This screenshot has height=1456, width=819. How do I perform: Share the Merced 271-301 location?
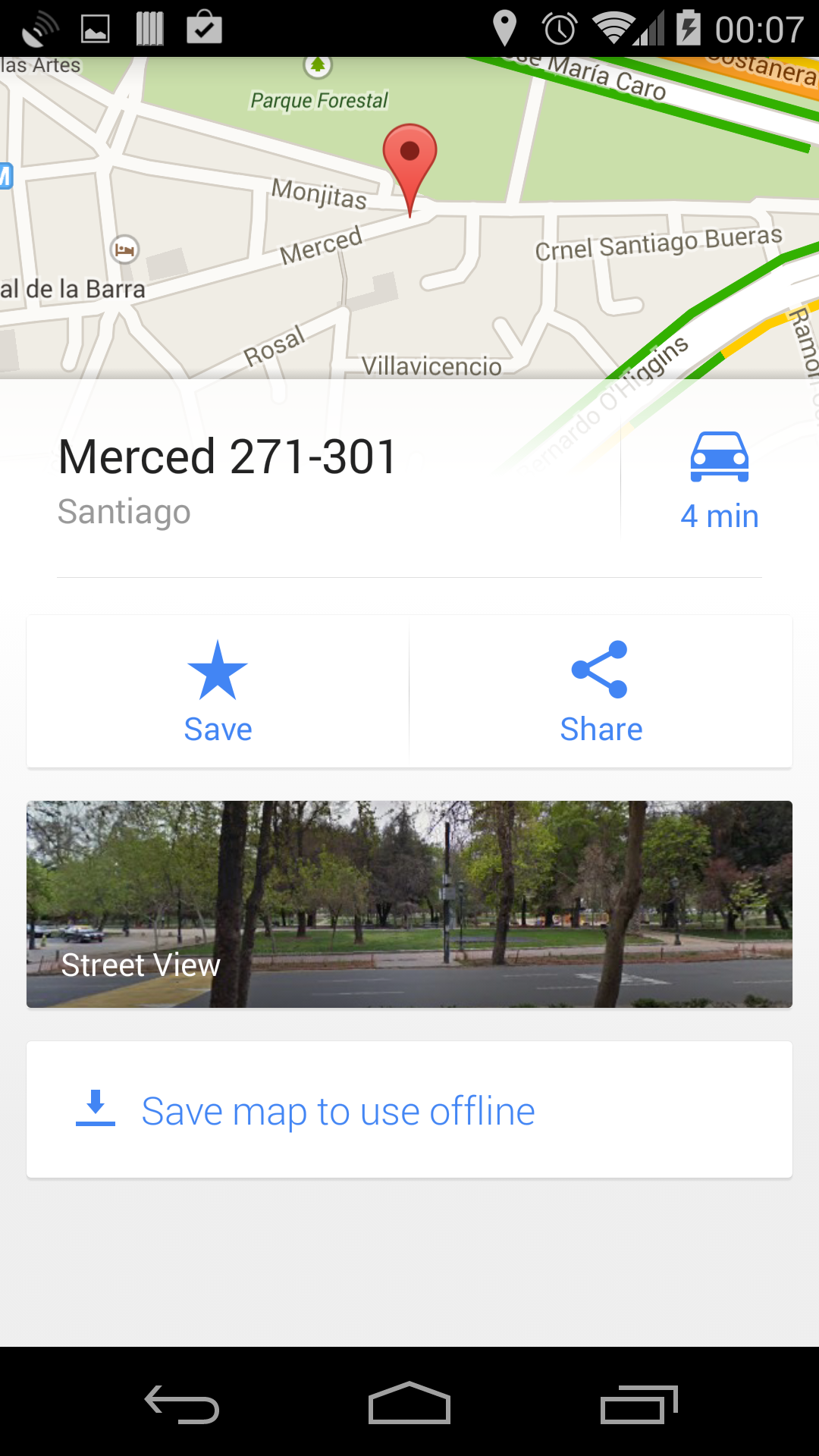[x=601, y=691]
